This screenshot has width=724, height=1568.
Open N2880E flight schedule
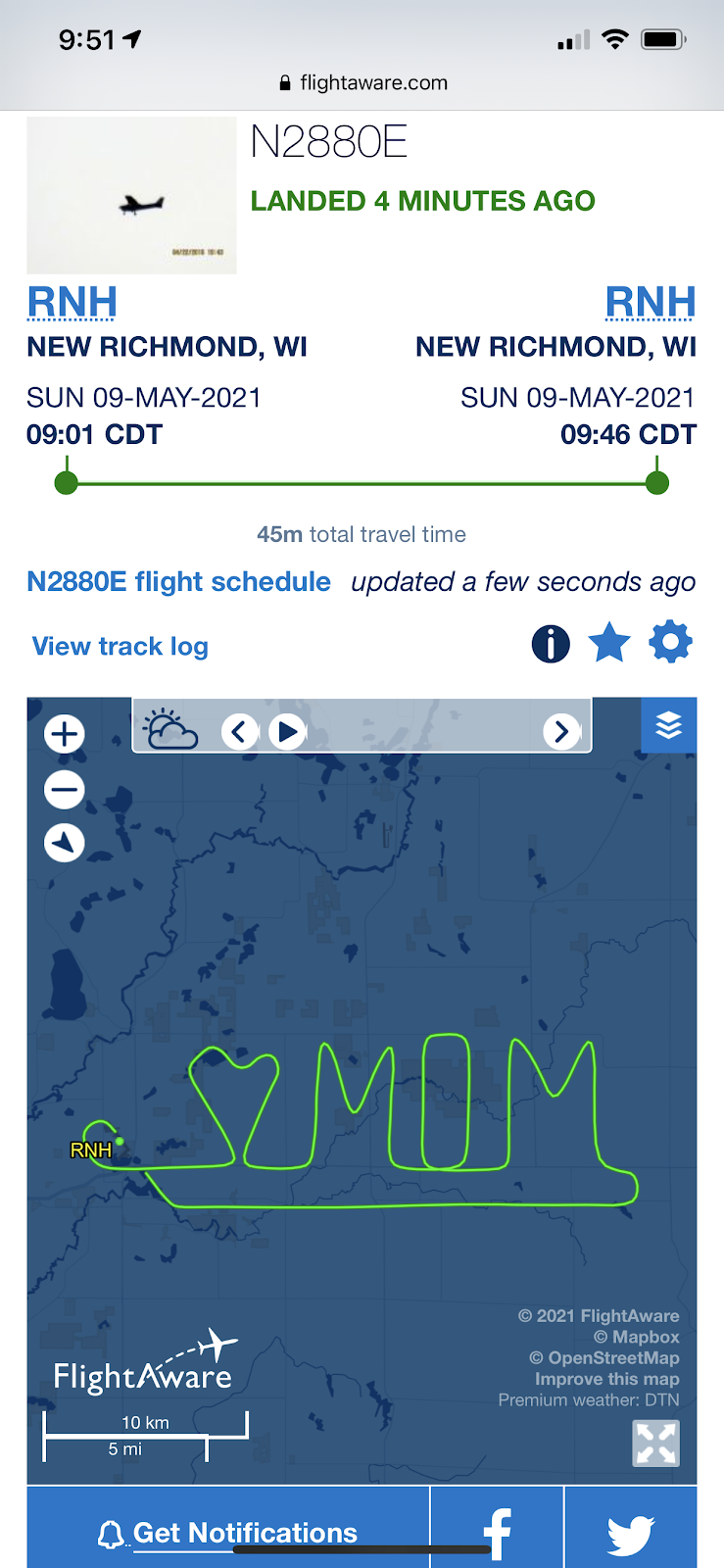178,582
